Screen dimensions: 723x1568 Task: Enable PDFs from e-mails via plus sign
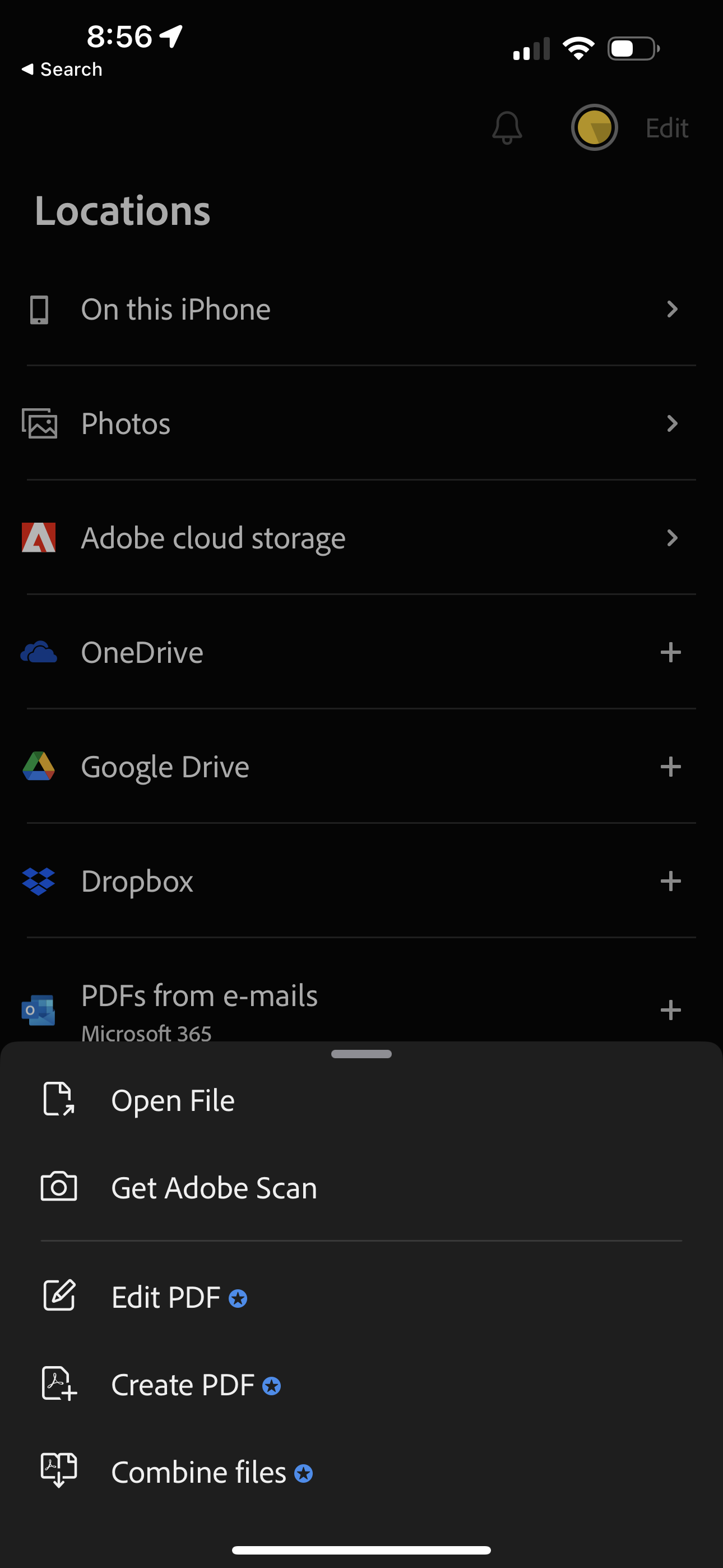coord(671,1010)
